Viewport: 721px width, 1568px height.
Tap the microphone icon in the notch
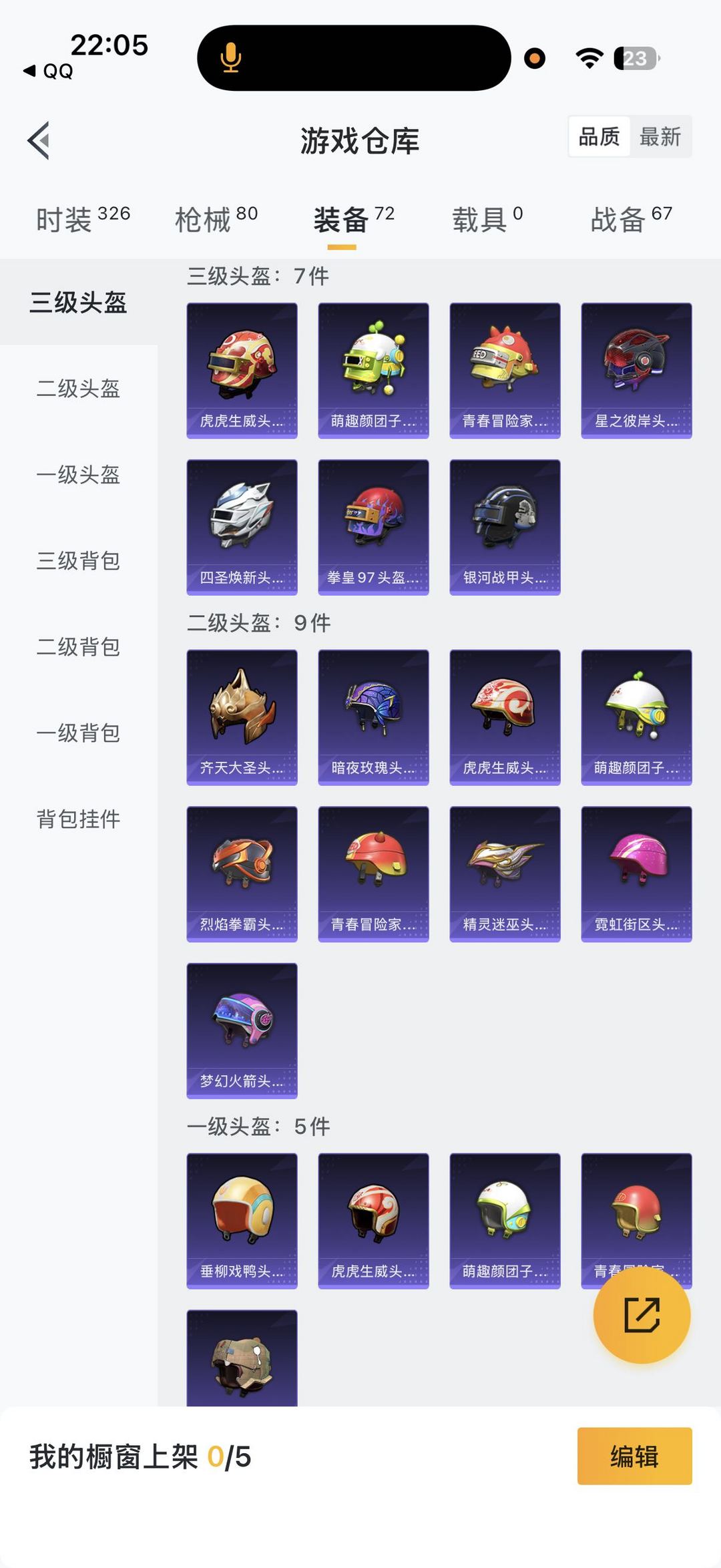[230, 59]
